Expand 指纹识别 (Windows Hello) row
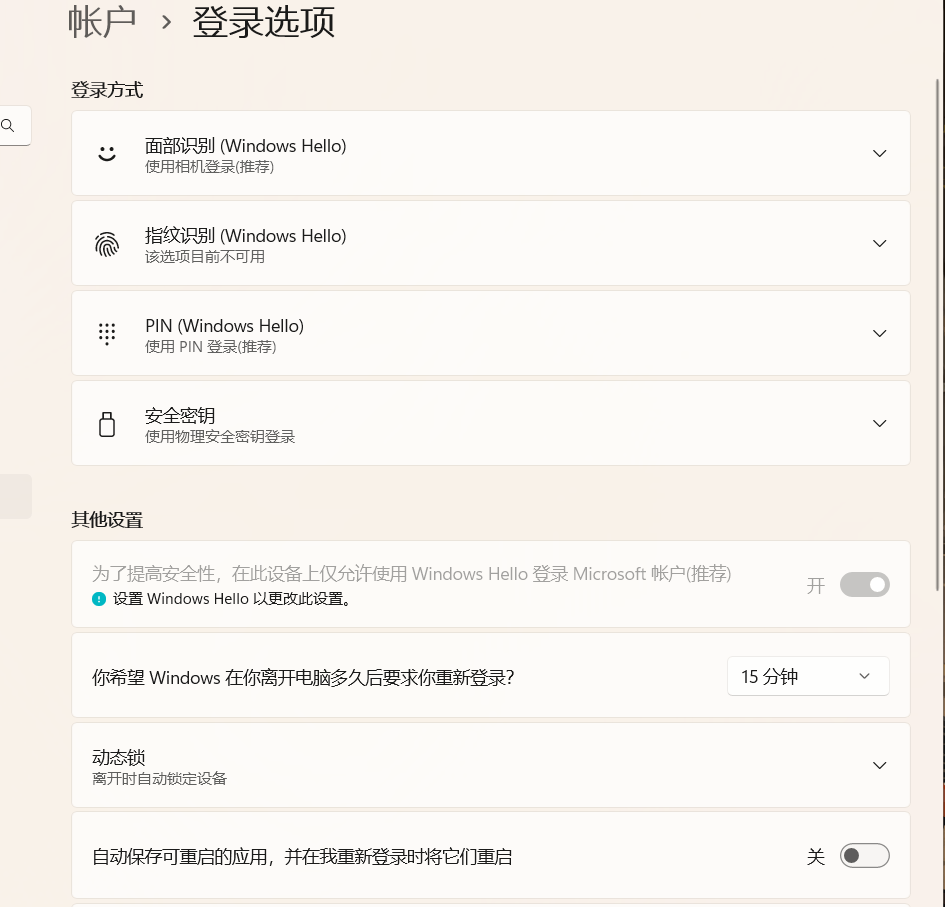This screenshot has width=945, height=907. (879, 243)
